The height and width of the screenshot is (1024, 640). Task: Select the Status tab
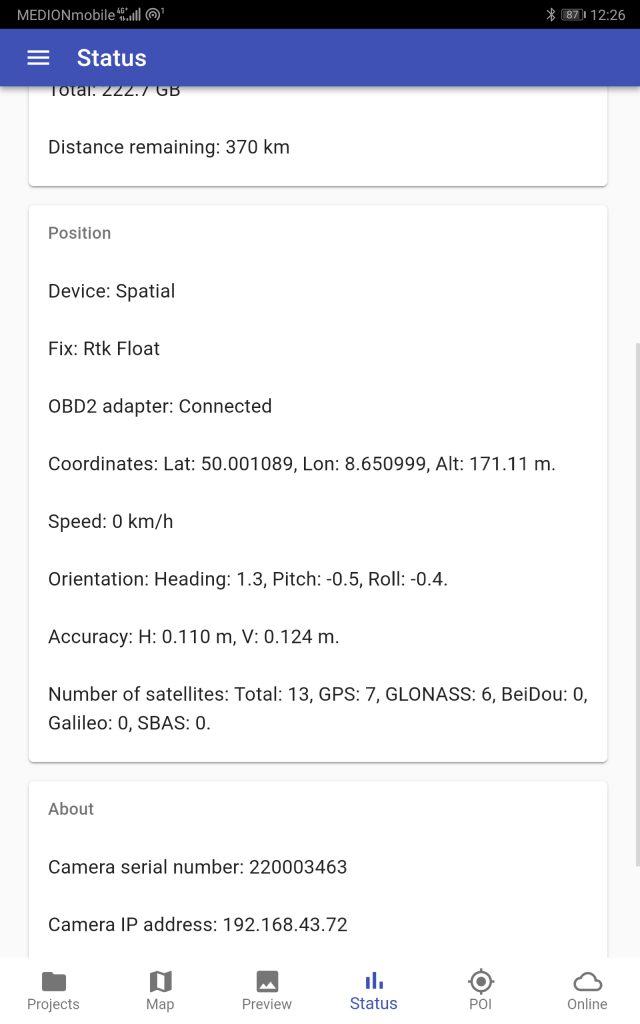click(374, 991)
